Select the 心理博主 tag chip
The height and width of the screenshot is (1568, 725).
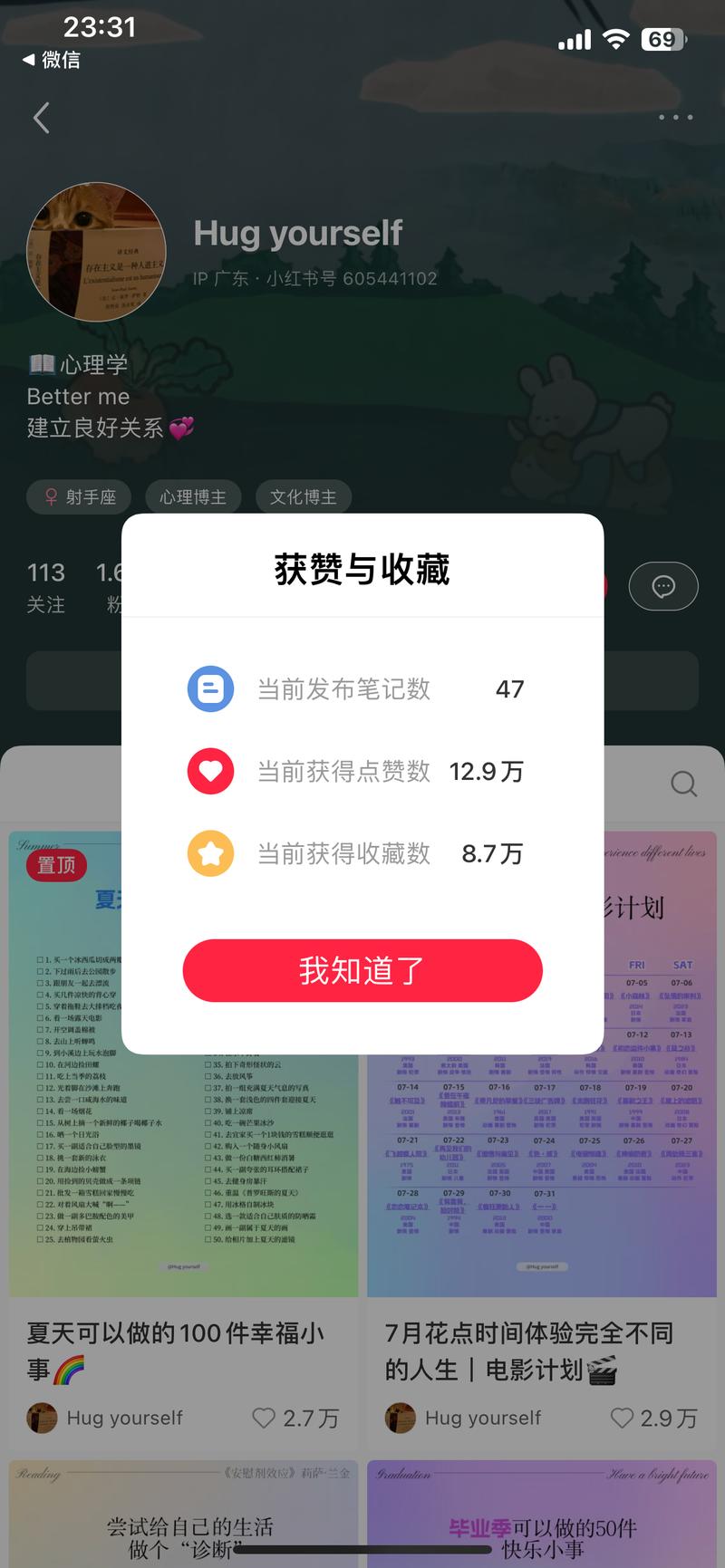[192, 496]
